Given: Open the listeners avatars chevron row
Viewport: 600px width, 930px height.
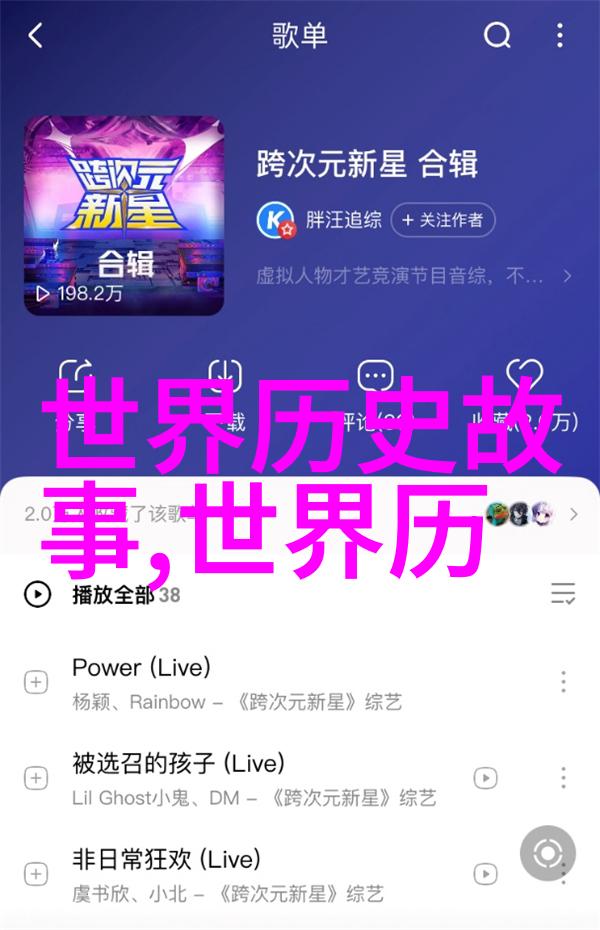Looking at the screenshot, I should [573, 514].
